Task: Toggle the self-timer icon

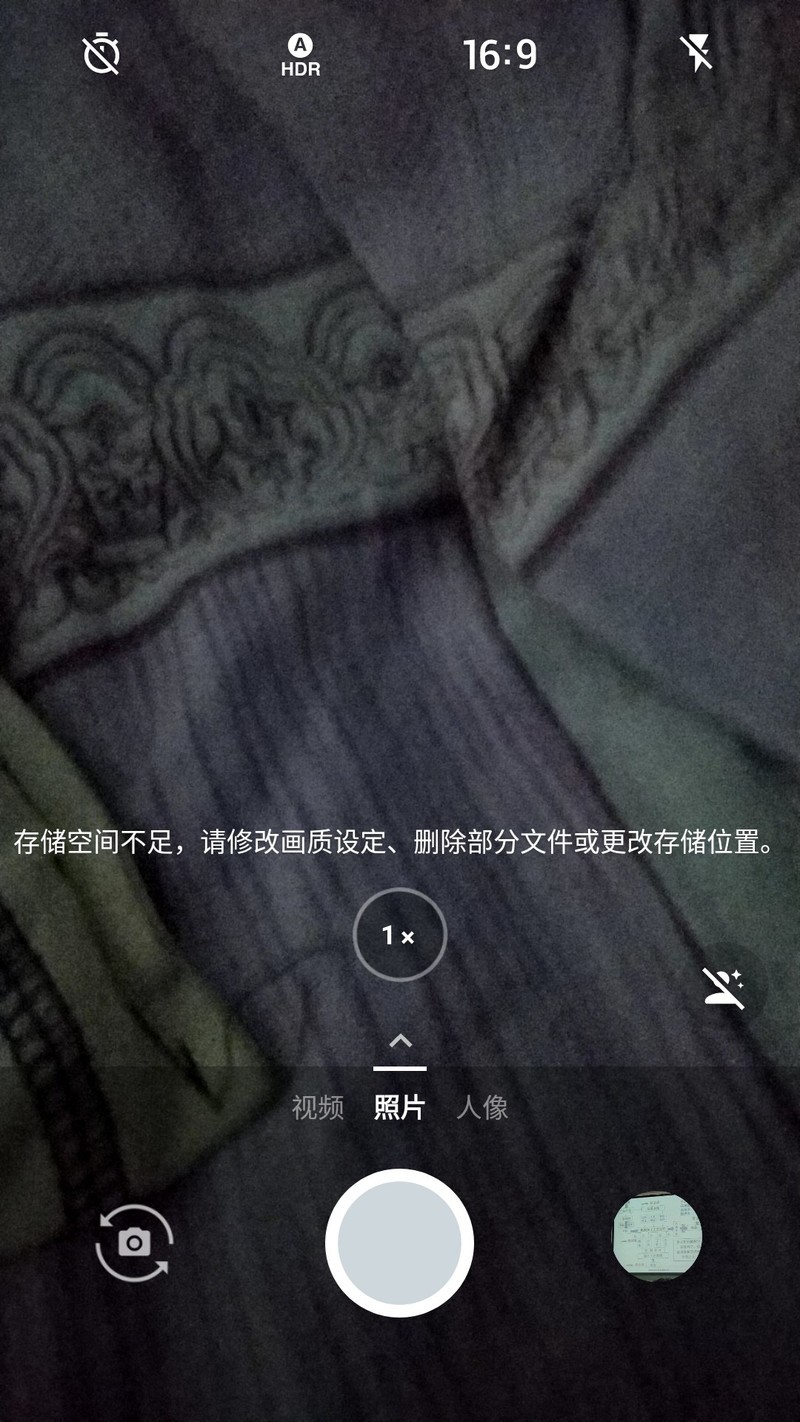Action: [x=101, y=54]
